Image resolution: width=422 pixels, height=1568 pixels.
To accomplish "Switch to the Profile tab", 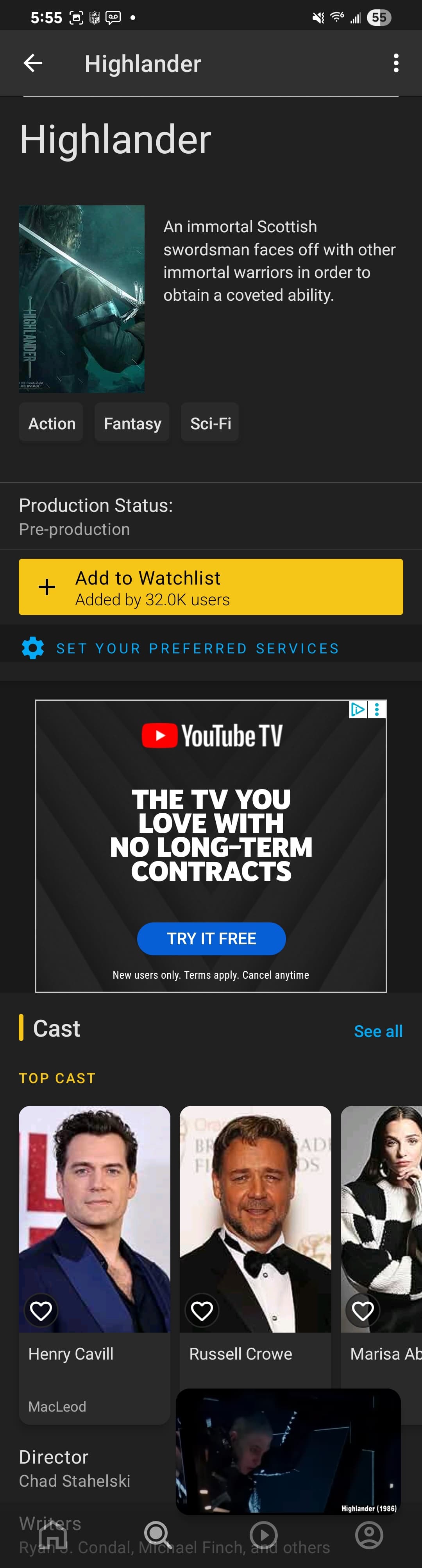I will click(368, 1534).
